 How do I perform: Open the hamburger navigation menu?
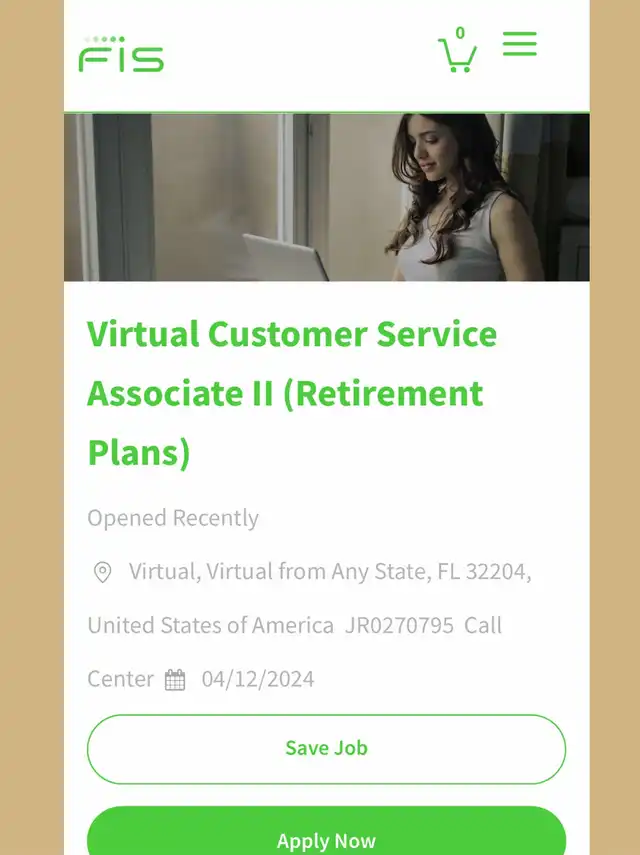click(x=519, y=44)
